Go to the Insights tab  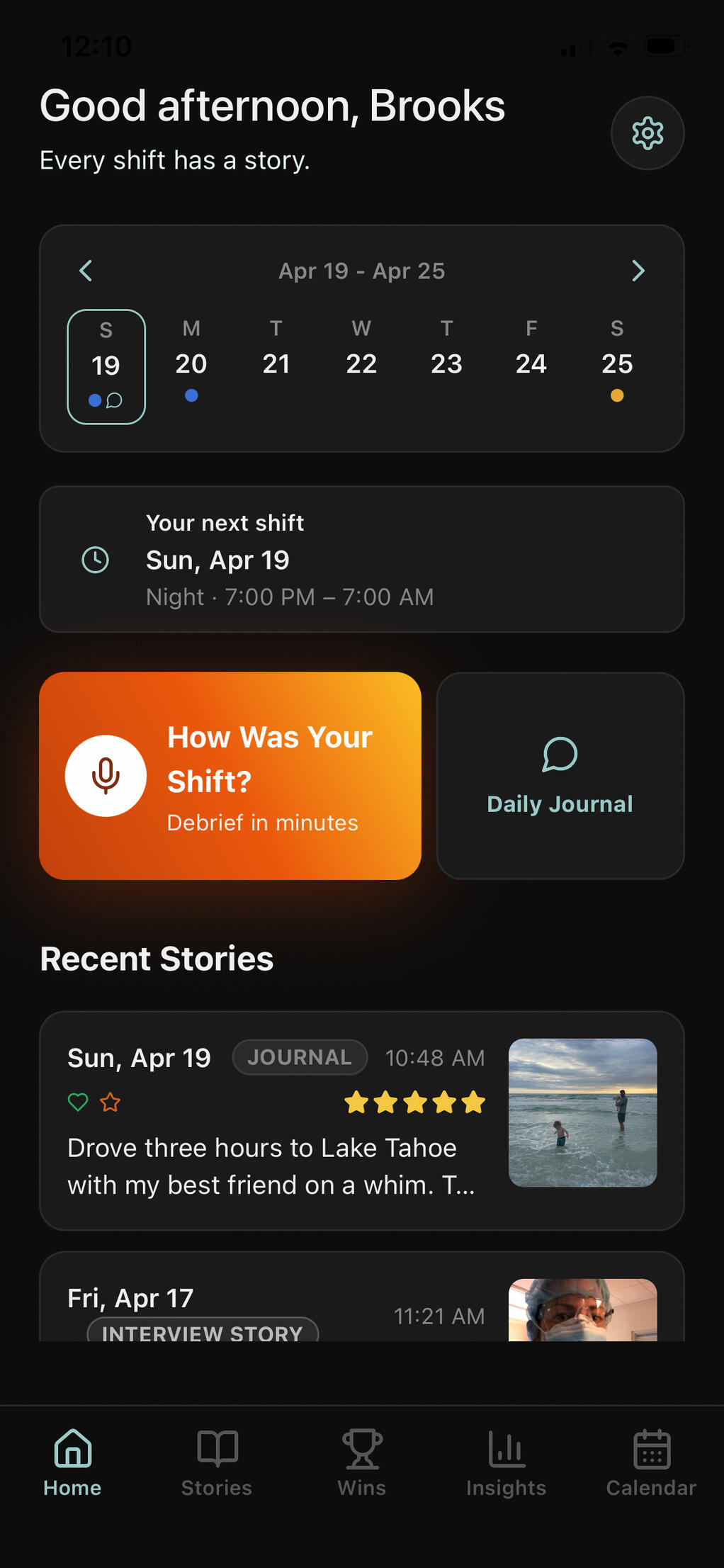(x=507, y=1462)
